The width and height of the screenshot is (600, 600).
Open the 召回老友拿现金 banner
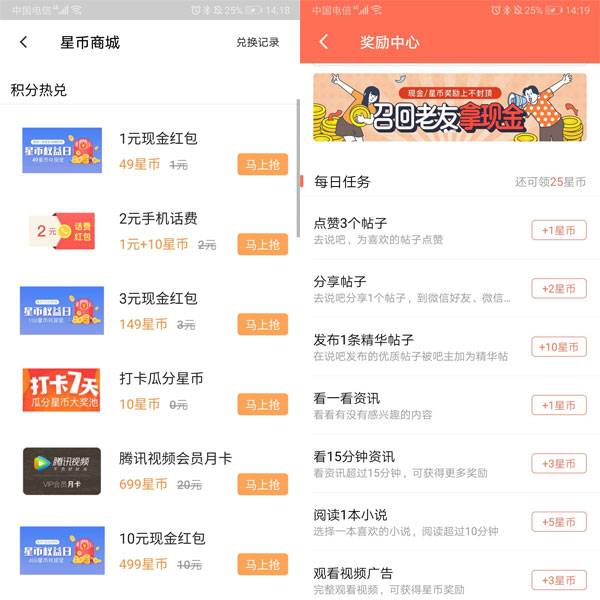point(449,108)
